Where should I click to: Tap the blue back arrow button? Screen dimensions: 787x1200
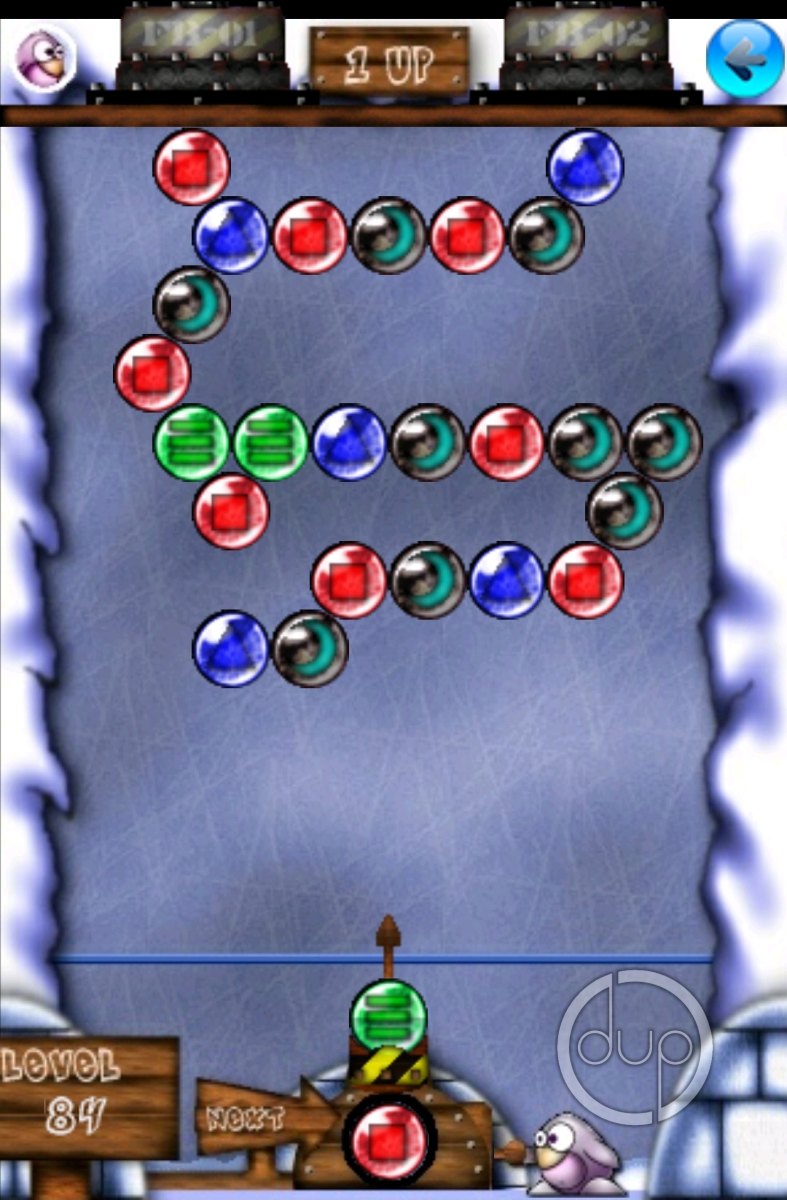click(x=744, y=59)
